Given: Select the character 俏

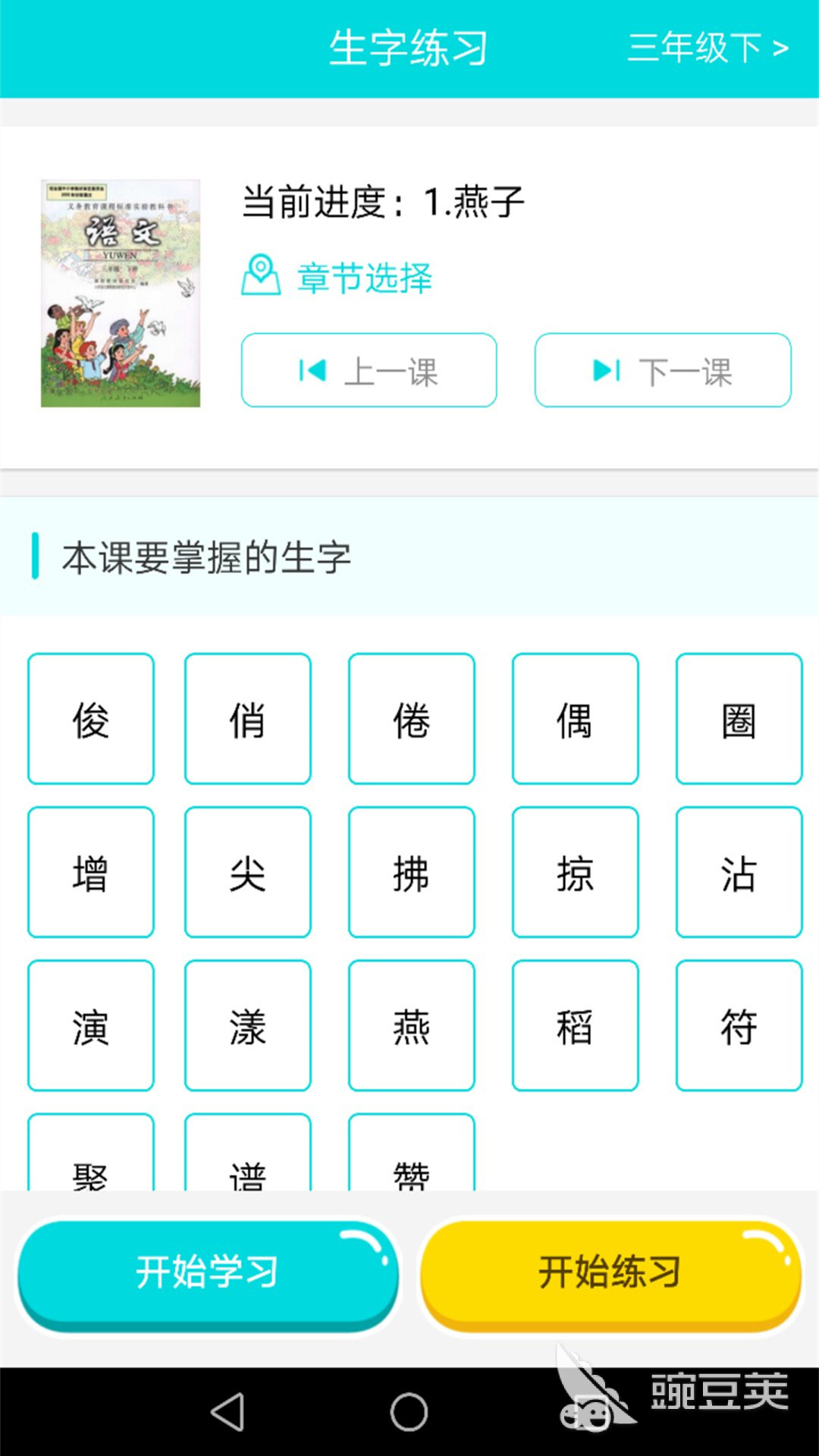Looking at the screenshot, I should pos(248,719).
